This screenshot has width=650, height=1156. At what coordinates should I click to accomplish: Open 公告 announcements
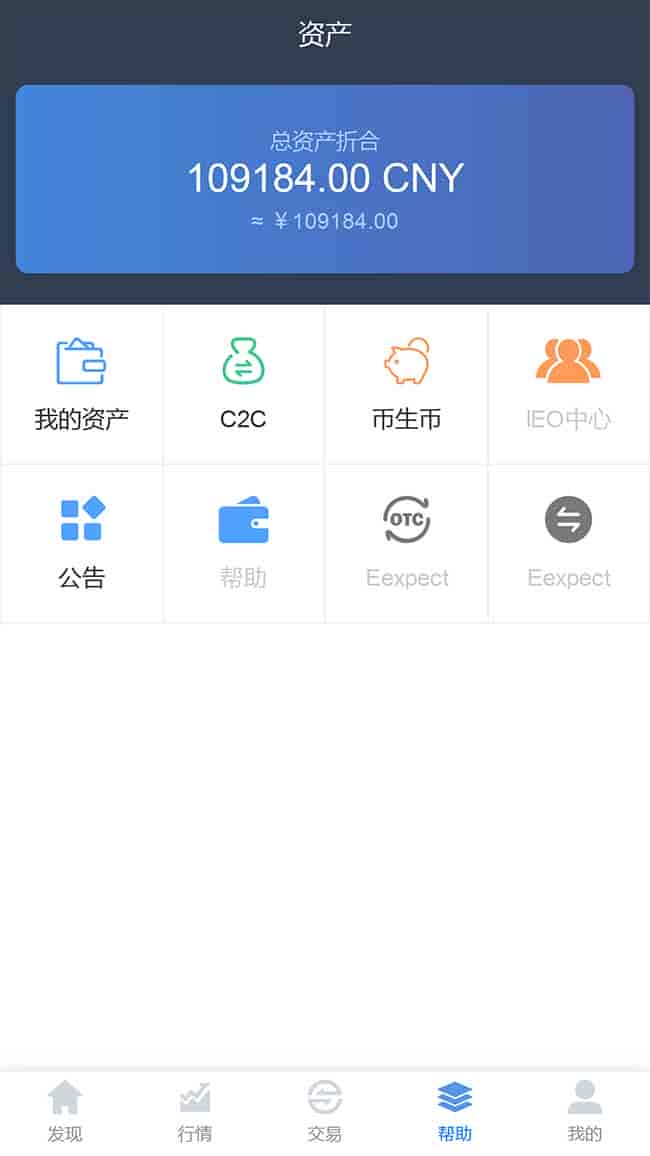(x=81, y=543)
